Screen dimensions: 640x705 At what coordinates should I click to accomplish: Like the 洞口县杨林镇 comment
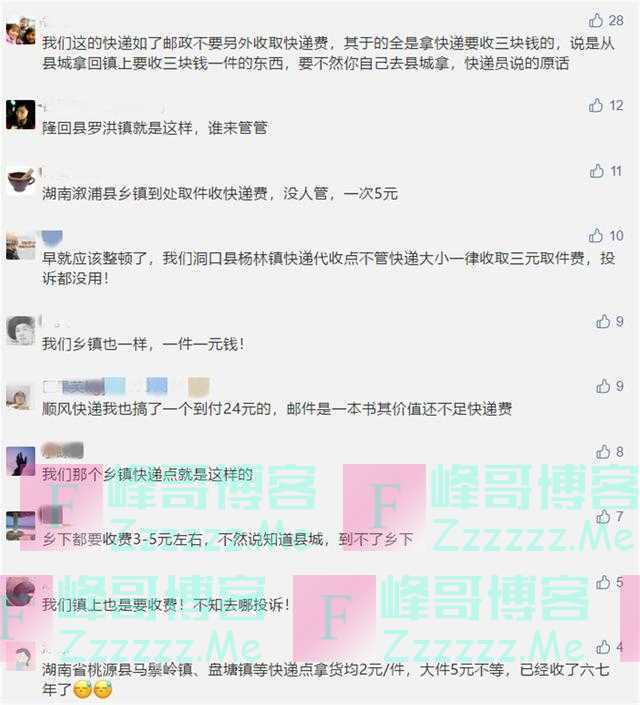pos(597,236)
